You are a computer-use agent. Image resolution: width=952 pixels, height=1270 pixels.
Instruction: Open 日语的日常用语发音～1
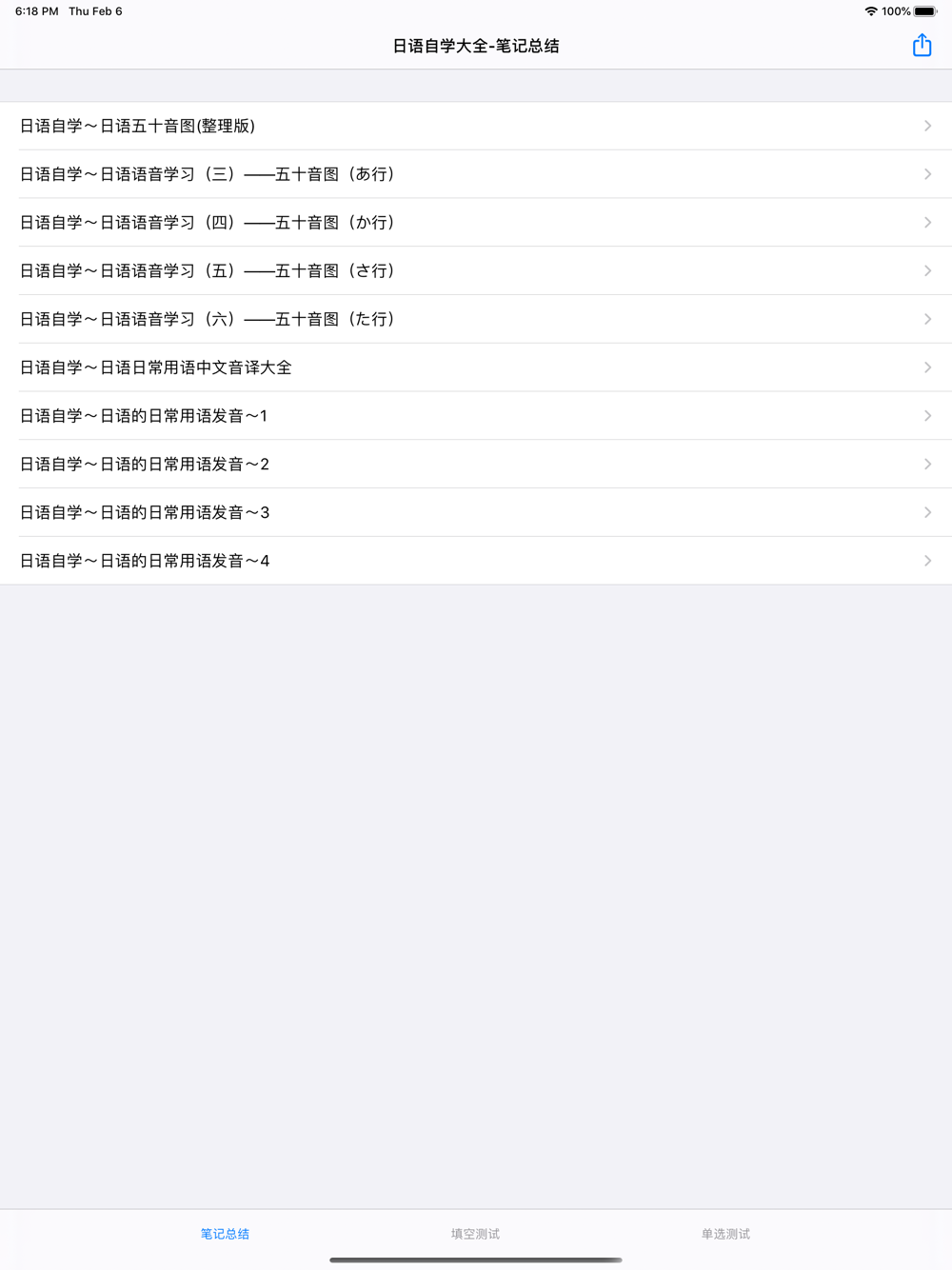[476, 416]
